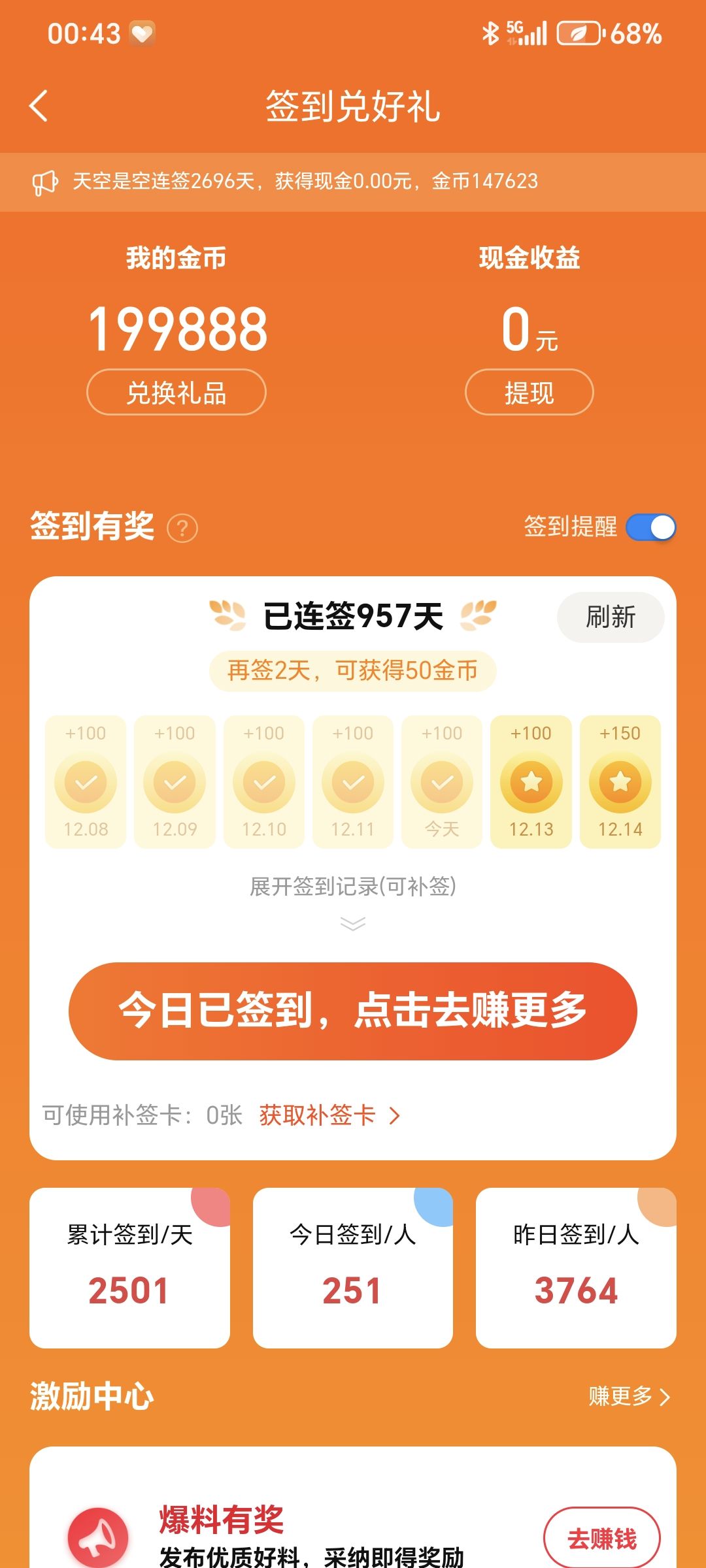Tap the 刷新 button

[x=610, y=617]
